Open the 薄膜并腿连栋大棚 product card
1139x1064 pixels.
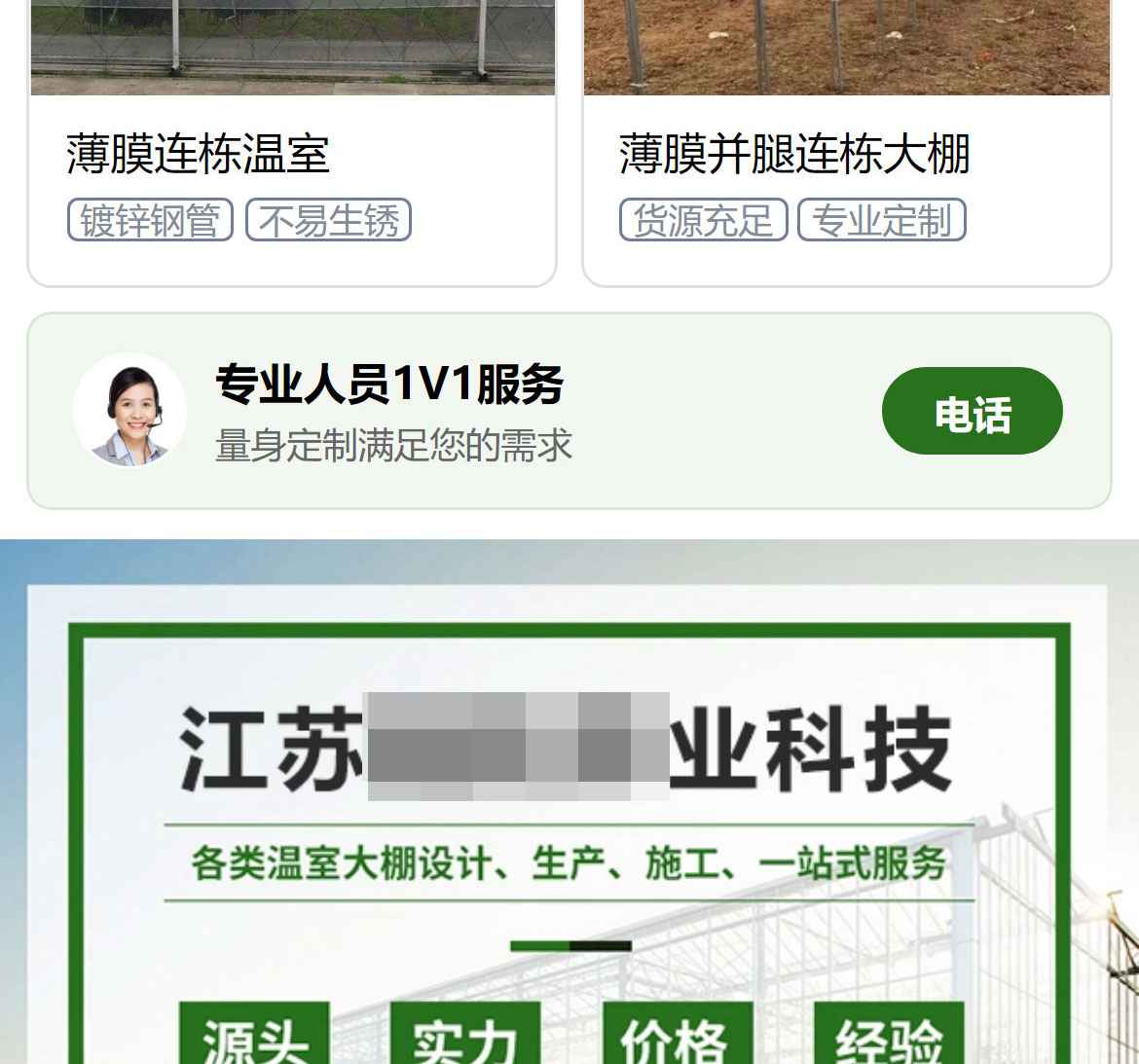coord(845,156)
